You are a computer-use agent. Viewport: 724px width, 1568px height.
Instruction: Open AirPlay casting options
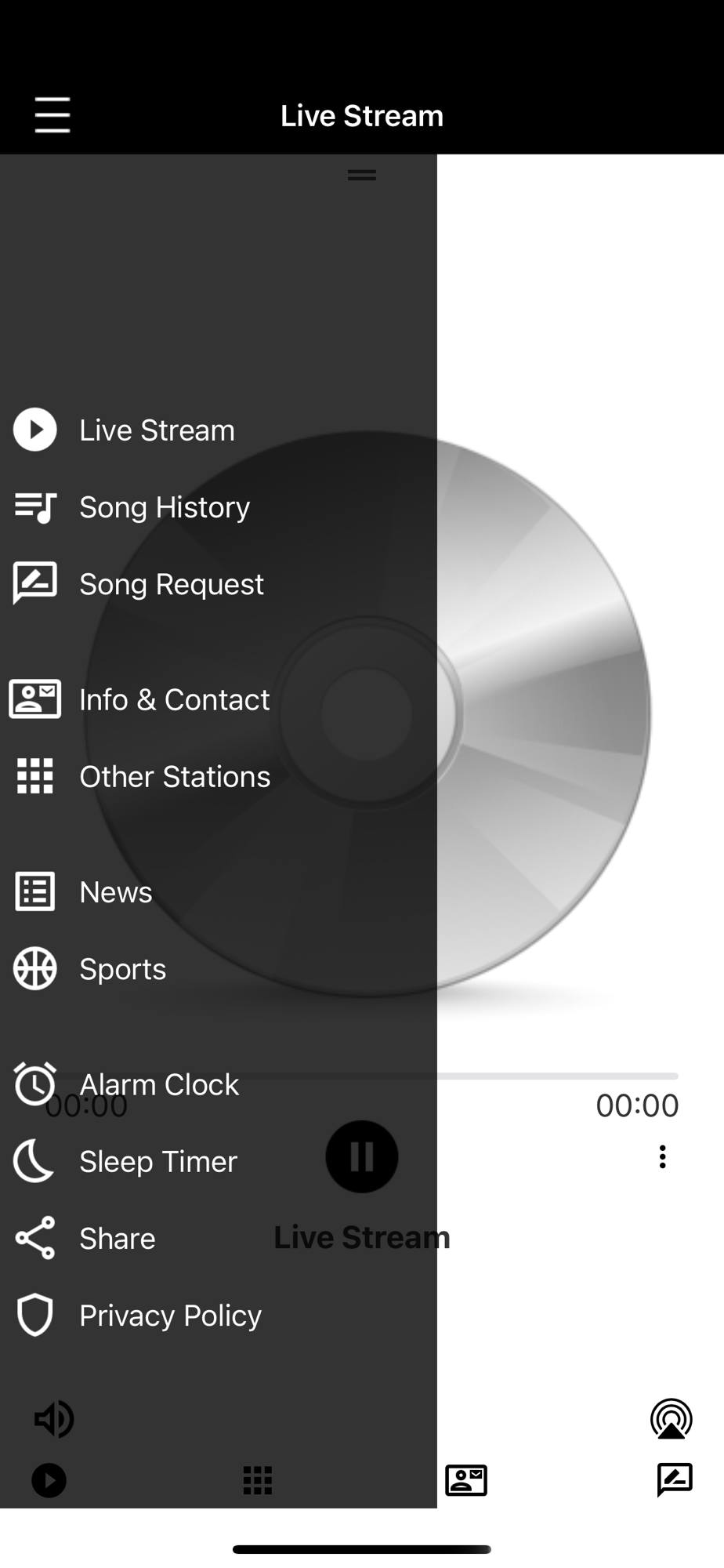click(x=672, y=1418)
